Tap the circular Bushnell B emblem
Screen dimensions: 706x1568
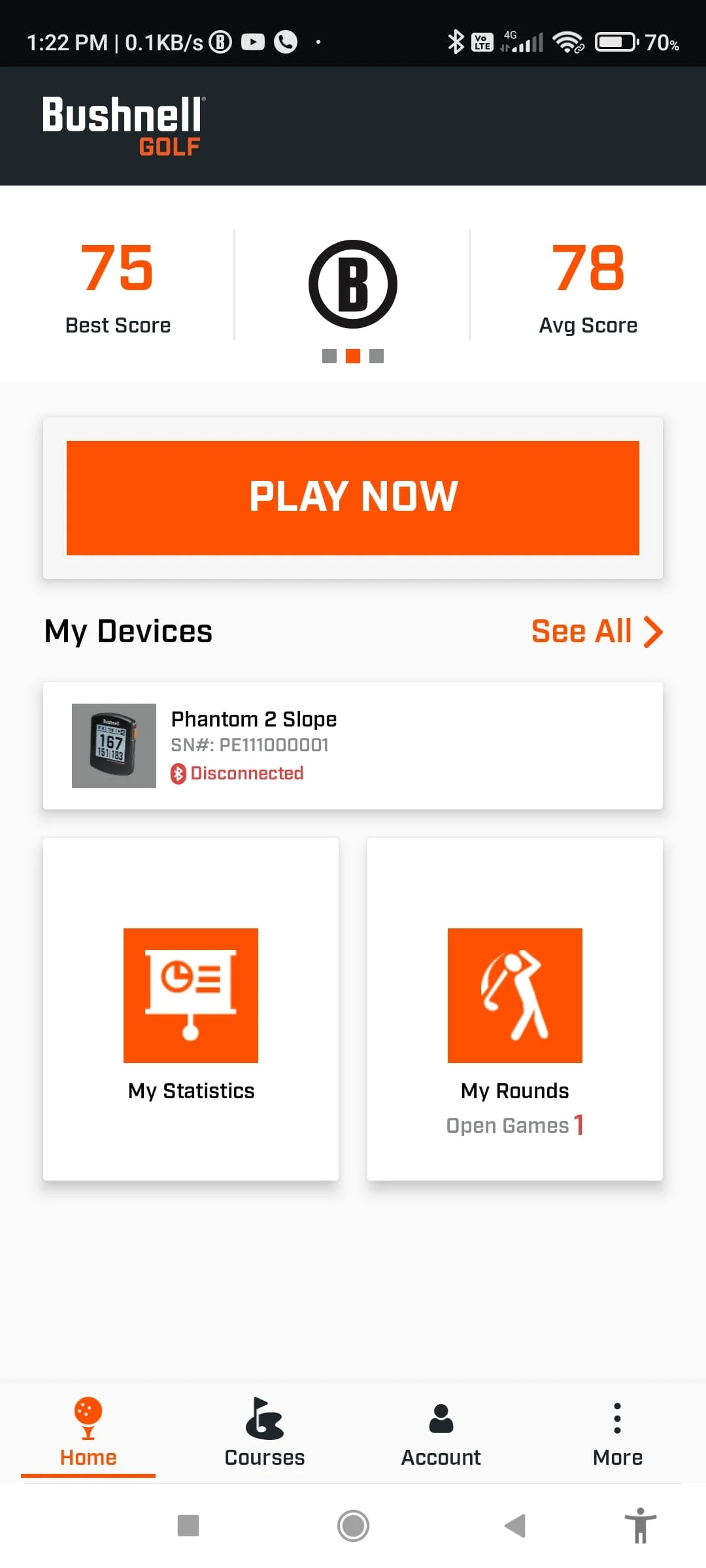[353, 284]
